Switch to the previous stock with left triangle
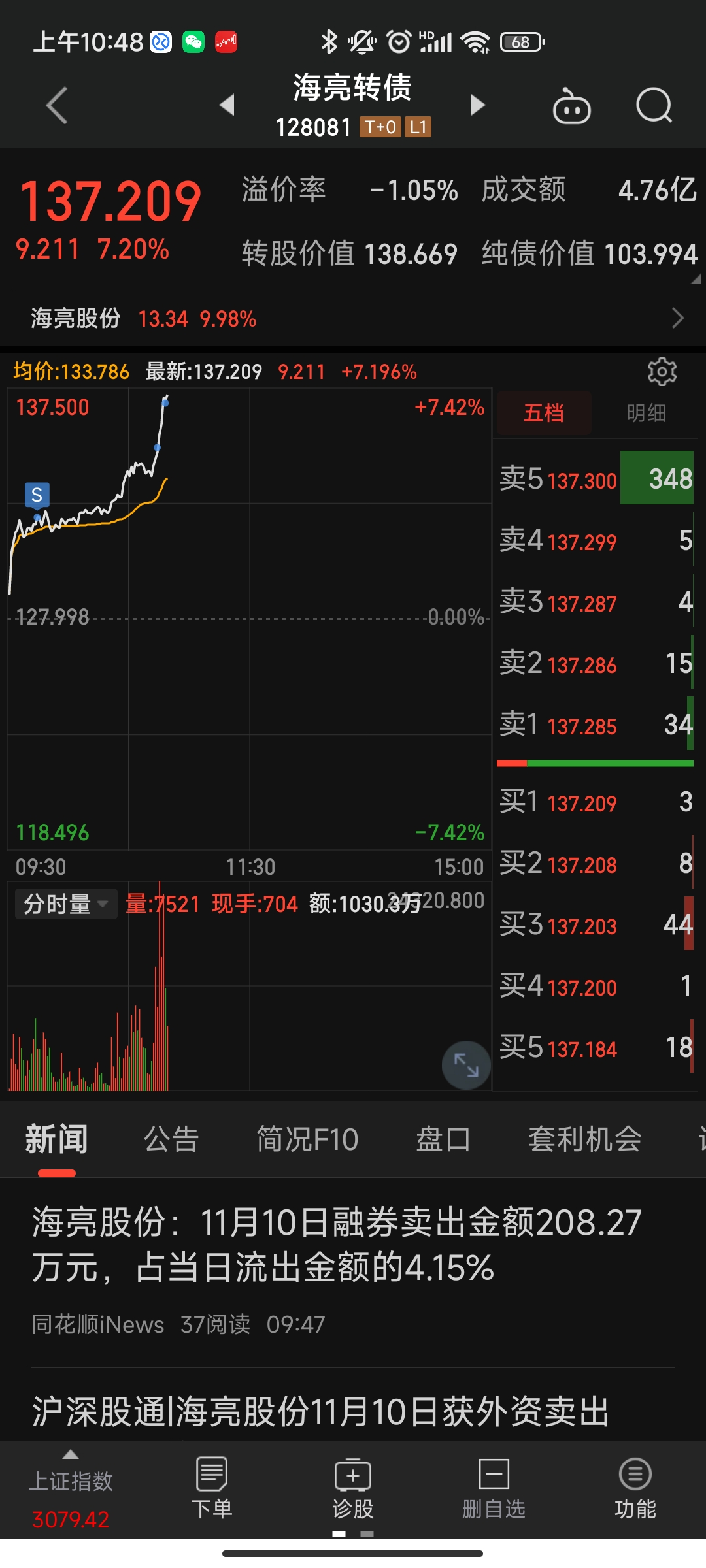The width and height of the screenshot is (706, 1568). [x=227, y=105]
